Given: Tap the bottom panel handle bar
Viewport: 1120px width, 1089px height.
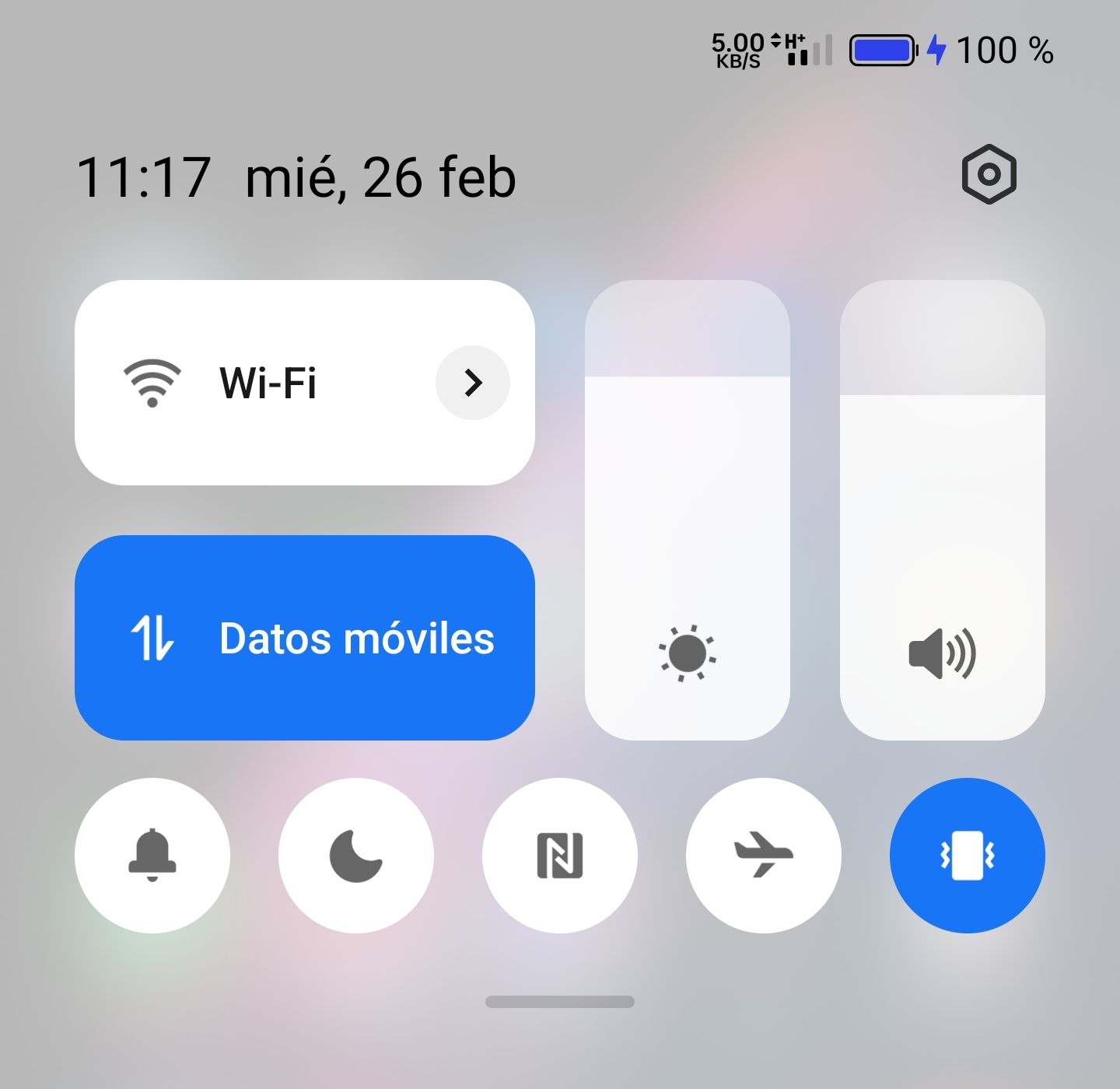Looking at the screenshot, I should (x=560, y=1002).
